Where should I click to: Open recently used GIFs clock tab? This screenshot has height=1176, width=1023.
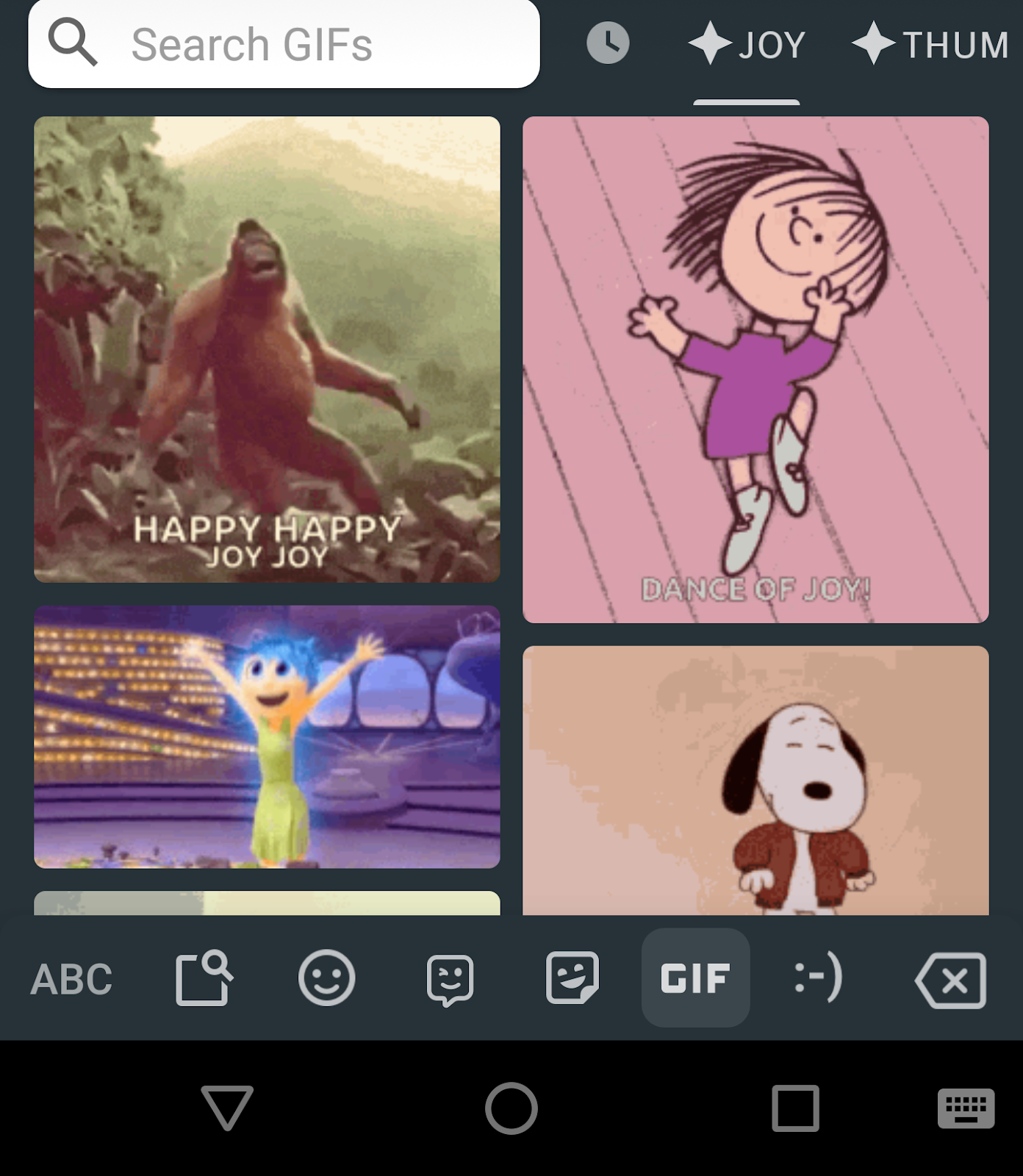[608, 43]
